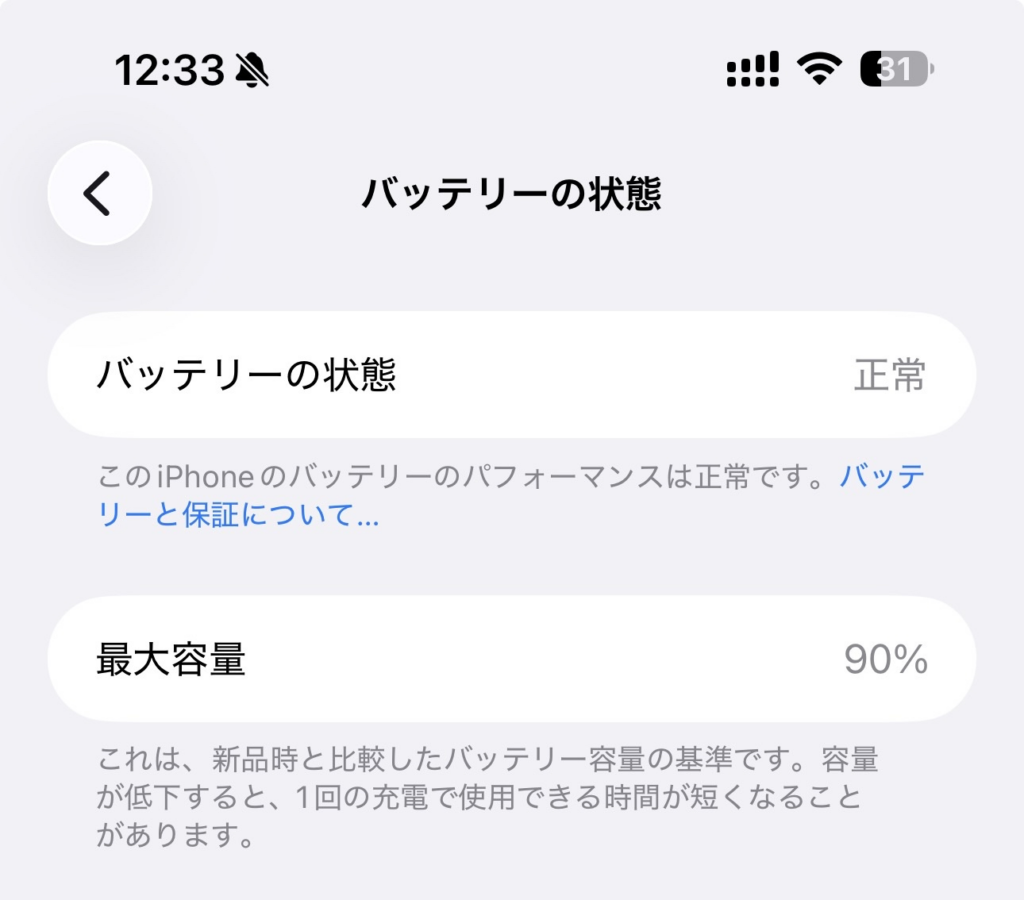Go back from the バッテリーの状態 screen
The image size is (1024, 900).
tap(99, 193)
